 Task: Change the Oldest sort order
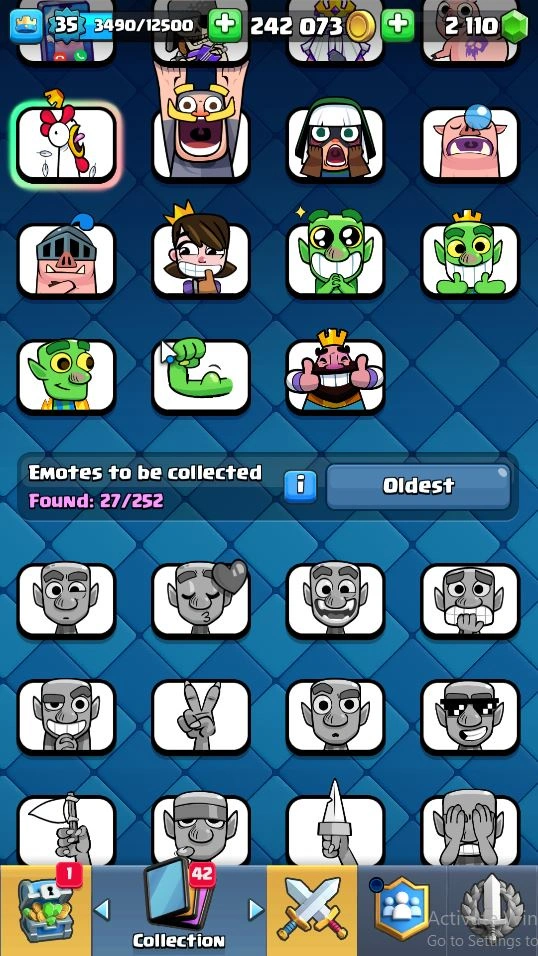coord(418,486)
